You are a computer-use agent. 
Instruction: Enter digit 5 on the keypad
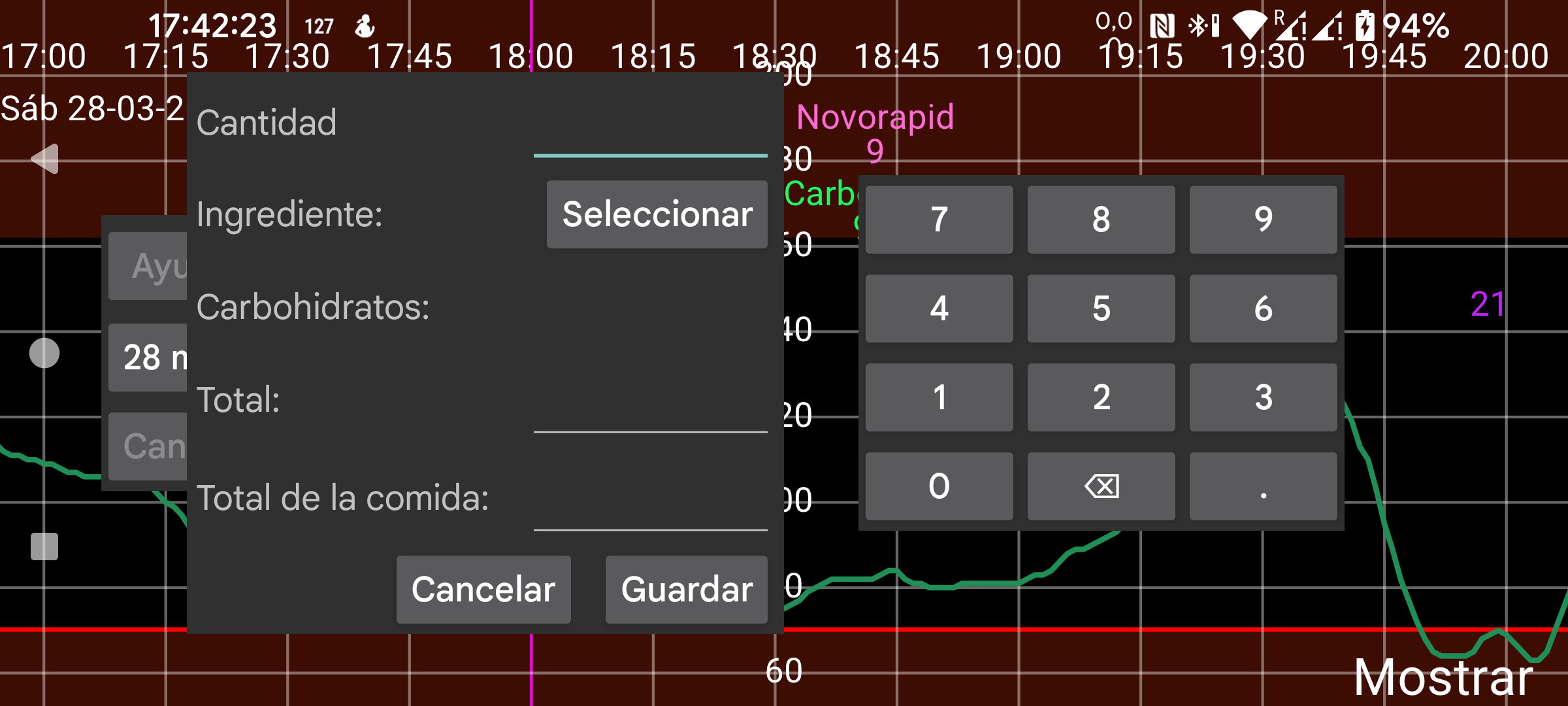(x=1101, y=309)
